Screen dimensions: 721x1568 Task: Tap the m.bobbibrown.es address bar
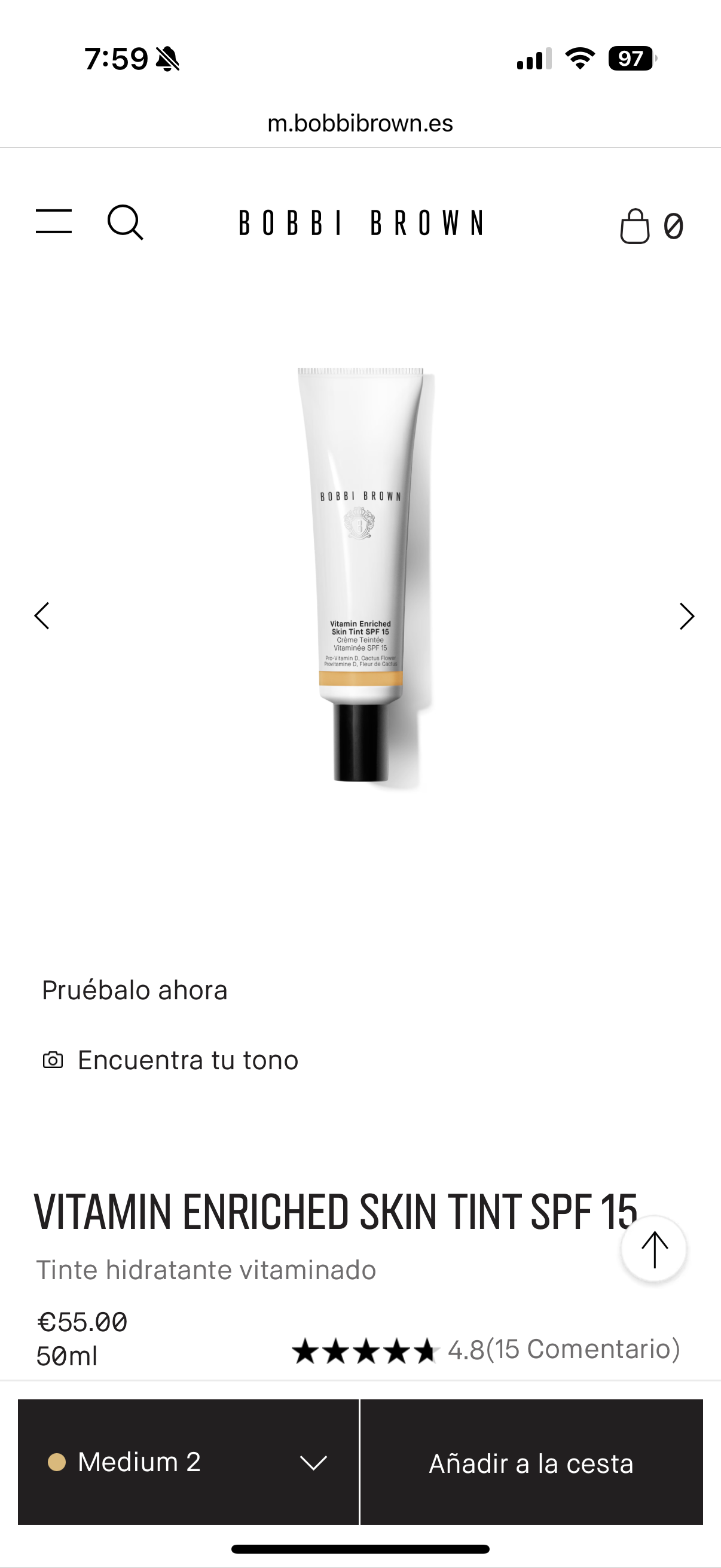click(x=360, y=124)
